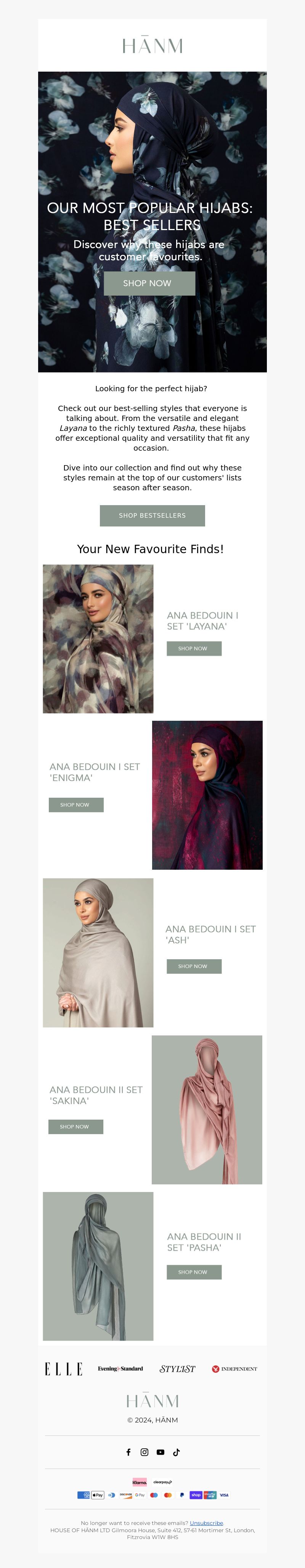Open the YouTube icon in footer
This screenshot has height=1568, width=305.
[160, 1452]
